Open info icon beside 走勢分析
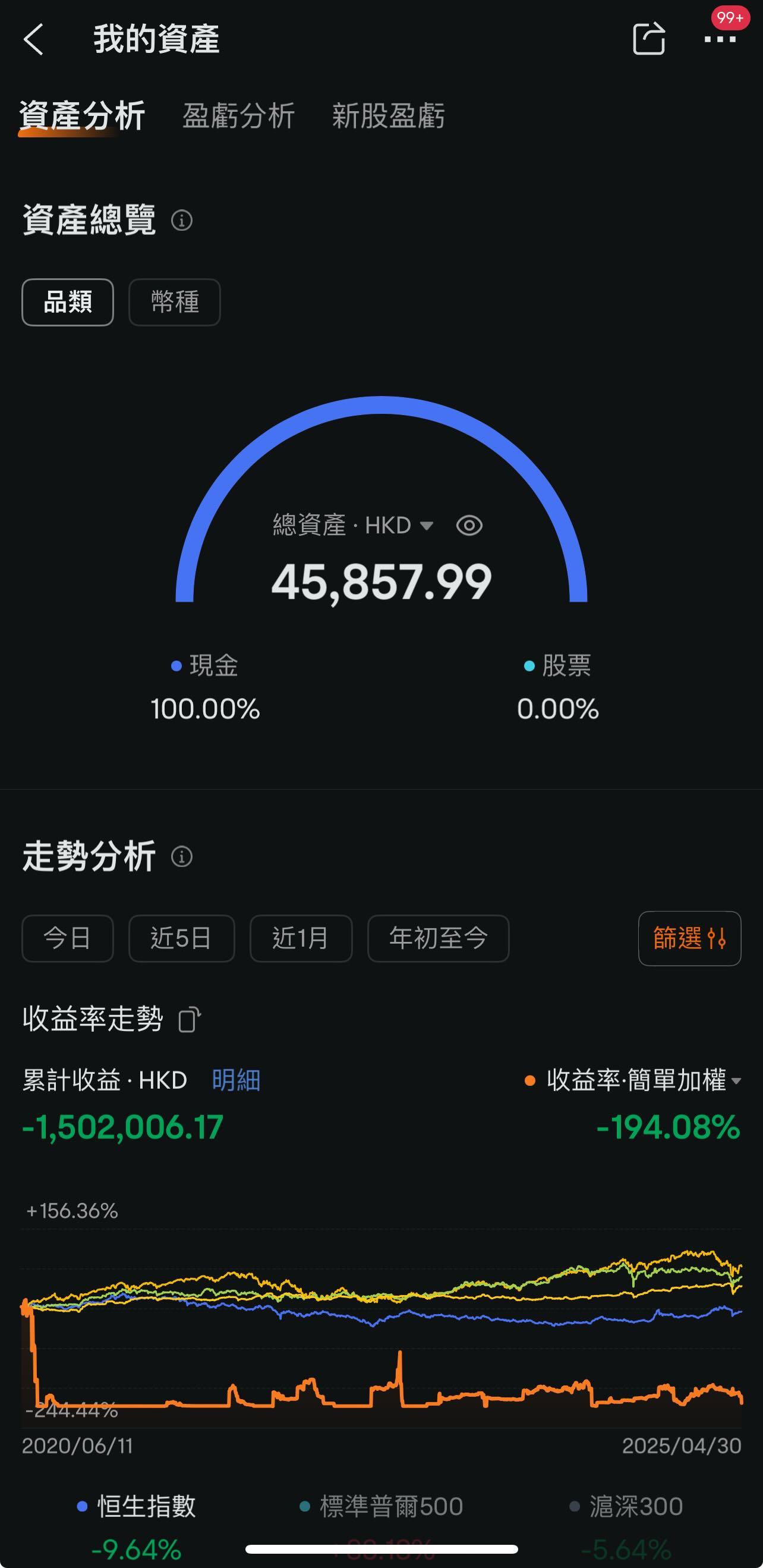The height and width of the screenshot is (1568, 763). [181, 856]
